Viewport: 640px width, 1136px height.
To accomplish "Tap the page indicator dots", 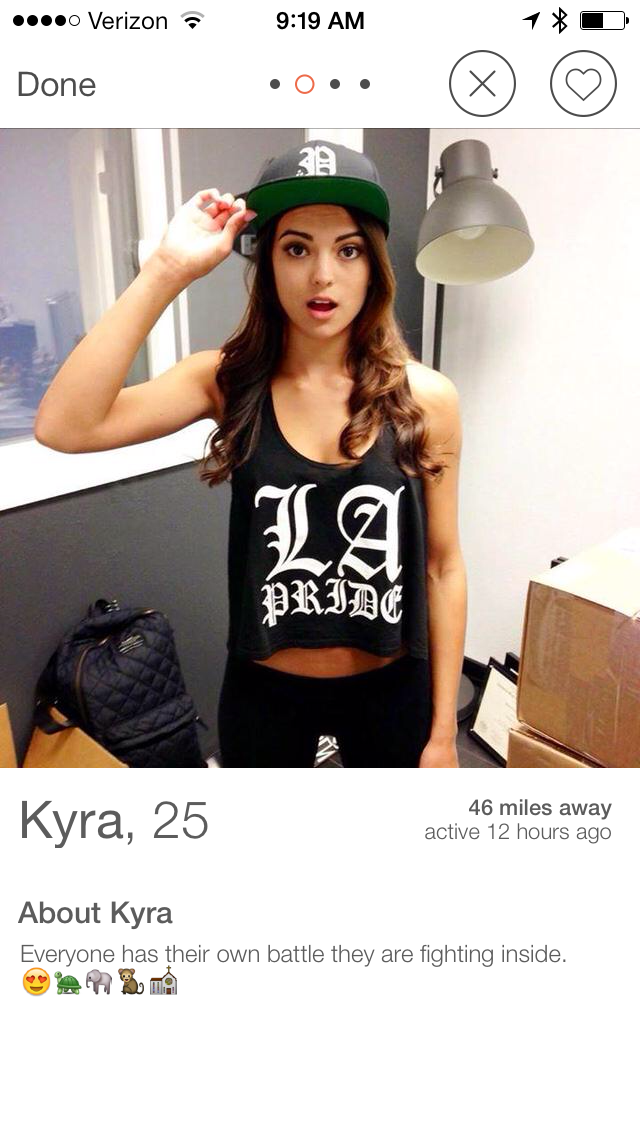I will coord(320,85).
